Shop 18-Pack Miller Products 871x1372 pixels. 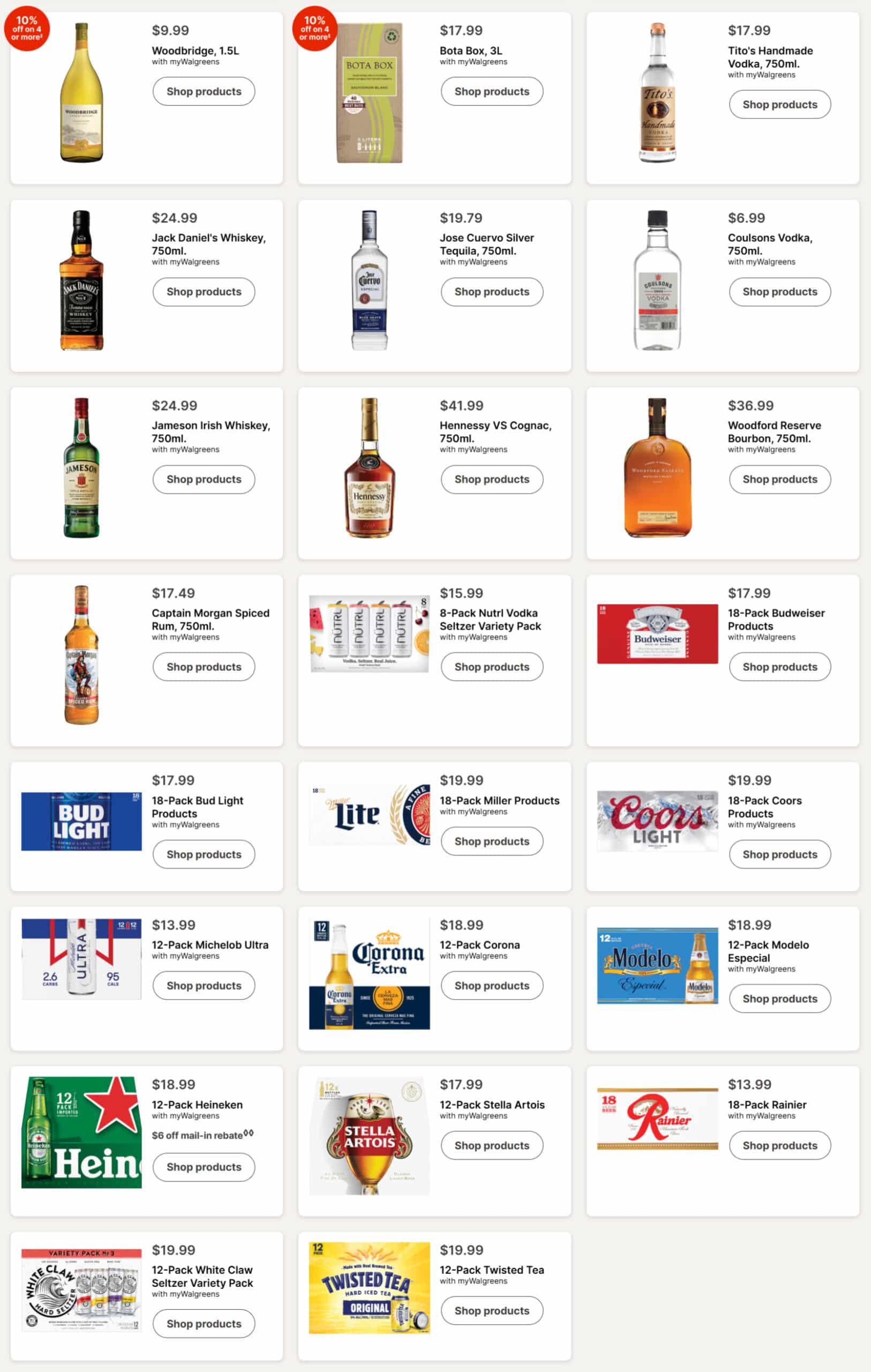coord(492,841)
